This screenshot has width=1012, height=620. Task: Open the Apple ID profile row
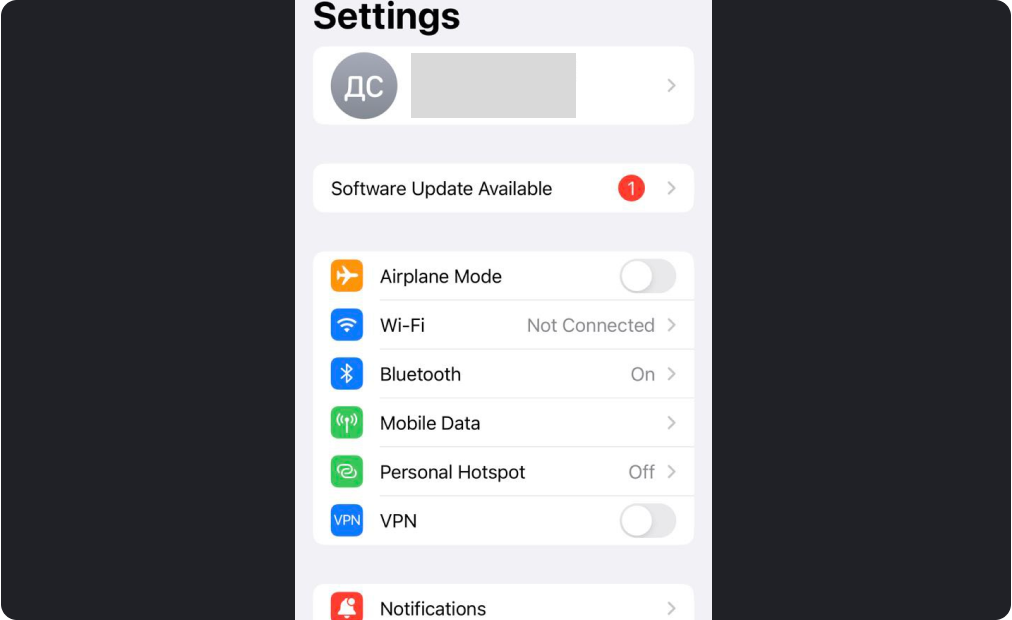click(503, 86)
